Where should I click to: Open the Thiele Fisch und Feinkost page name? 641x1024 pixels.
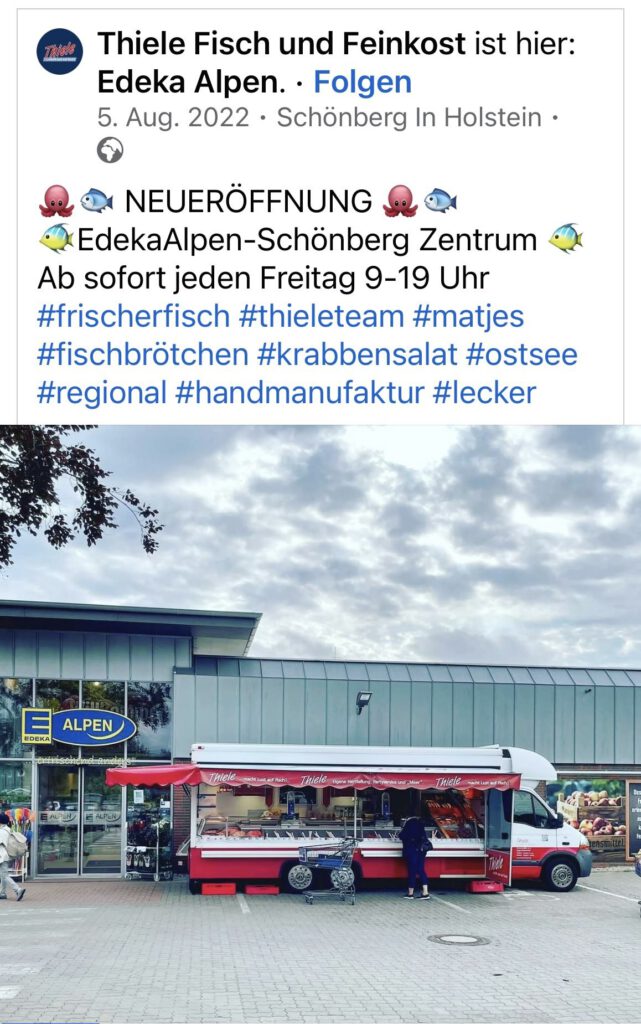(x=281, y=43)
